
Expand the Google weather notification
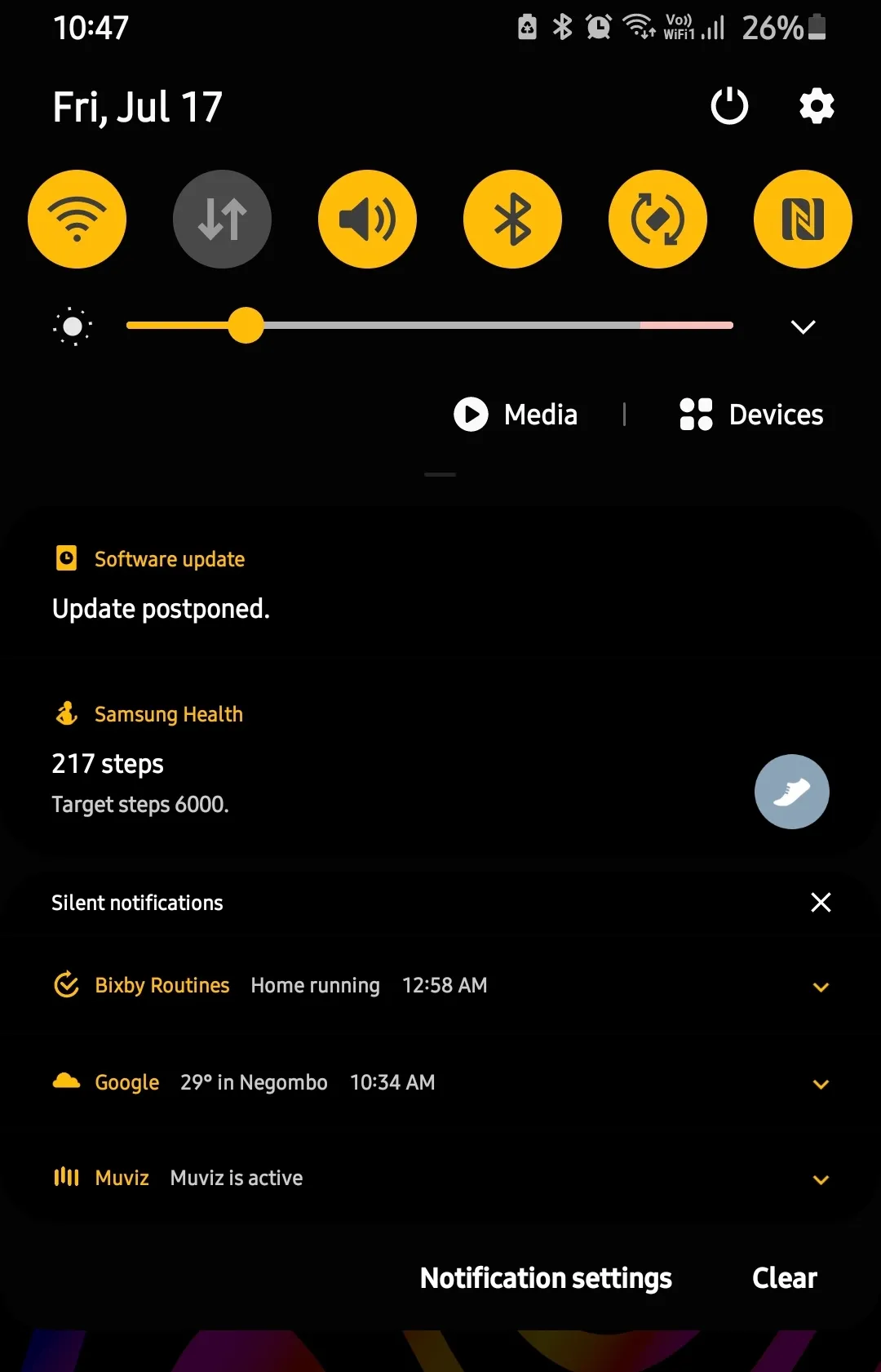(x=821, y=1084)
